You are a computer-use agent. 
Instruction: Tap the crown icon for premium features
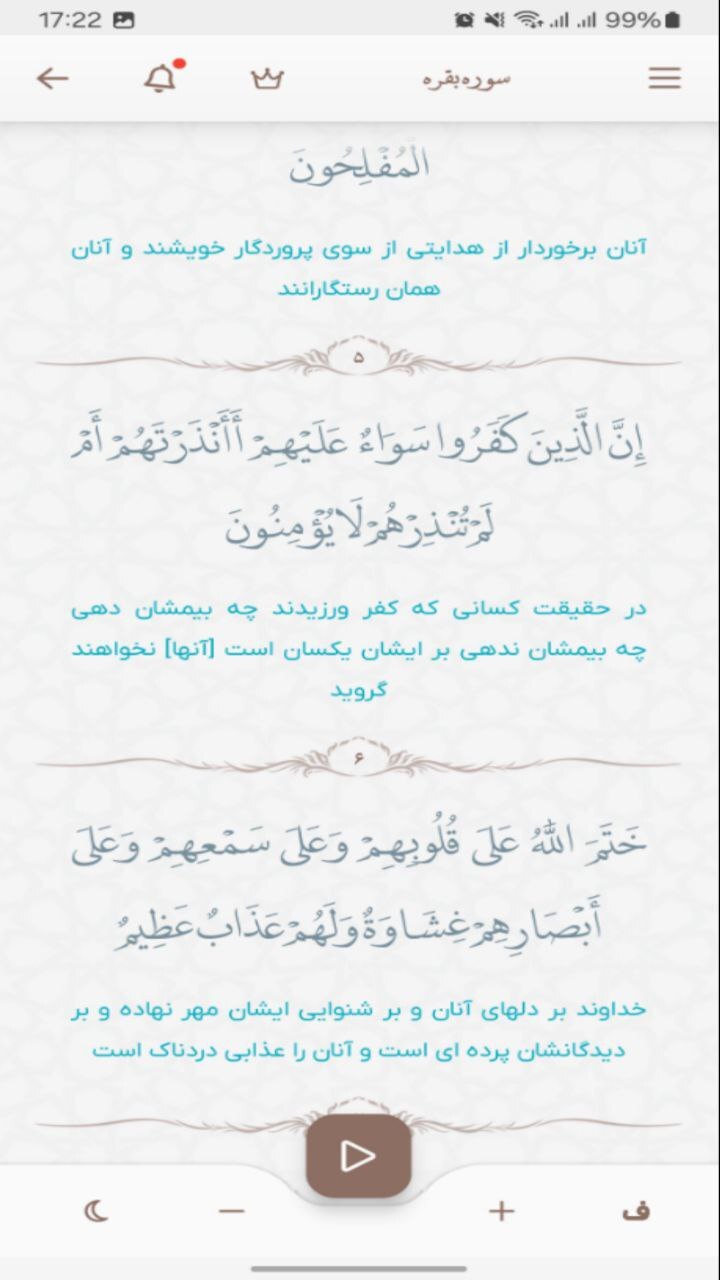(x=266, y=78)
